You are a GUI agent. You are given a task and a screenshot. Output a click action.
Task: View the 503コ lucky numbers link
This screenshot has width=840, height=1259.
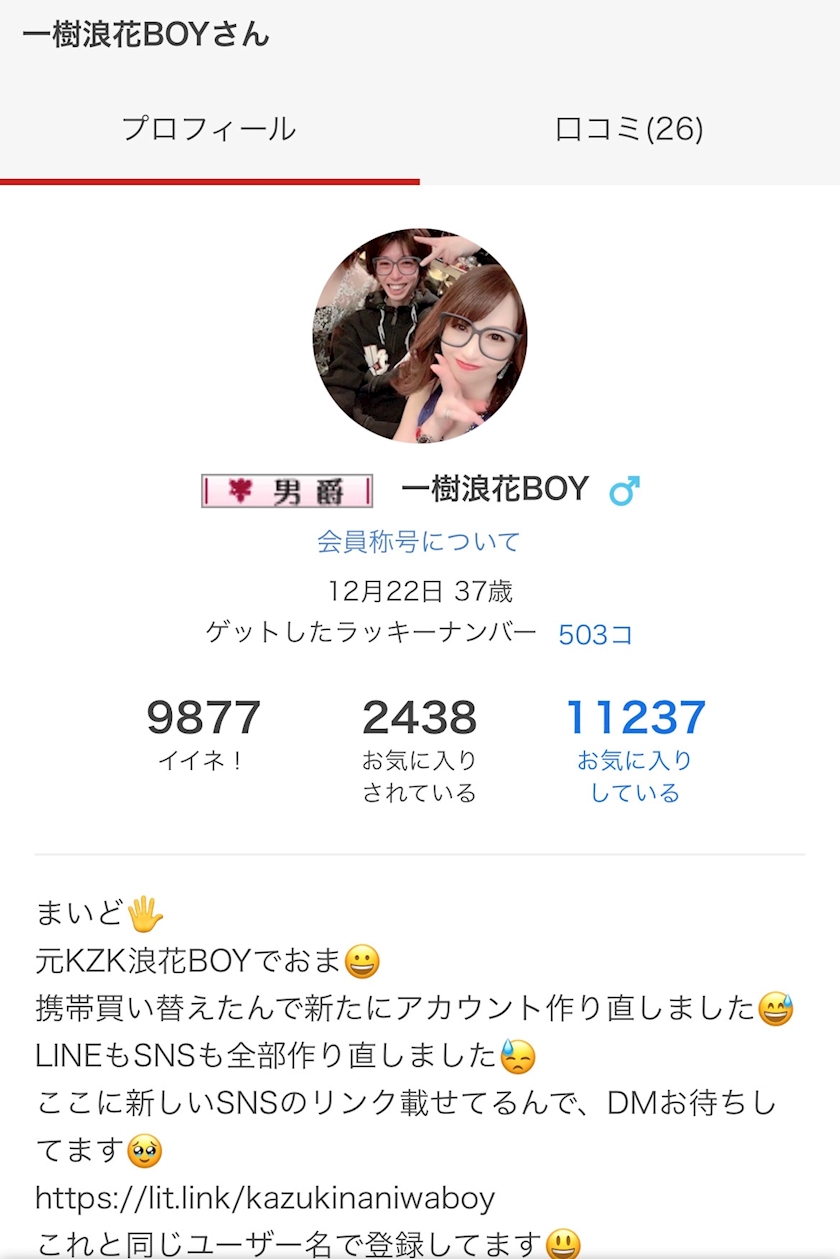pyautogui.click(x=595, y=634)
